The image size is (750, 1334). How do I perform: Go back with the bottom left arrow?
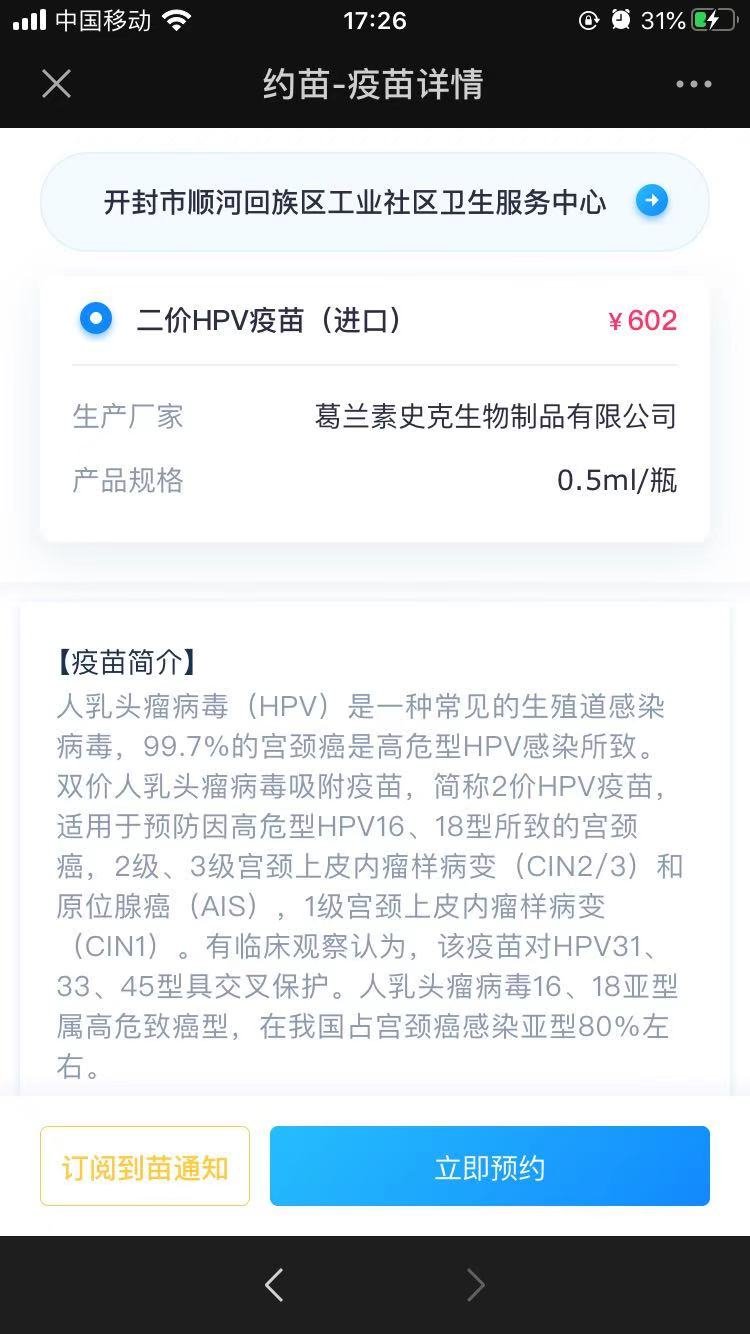tap(274, 1285)
